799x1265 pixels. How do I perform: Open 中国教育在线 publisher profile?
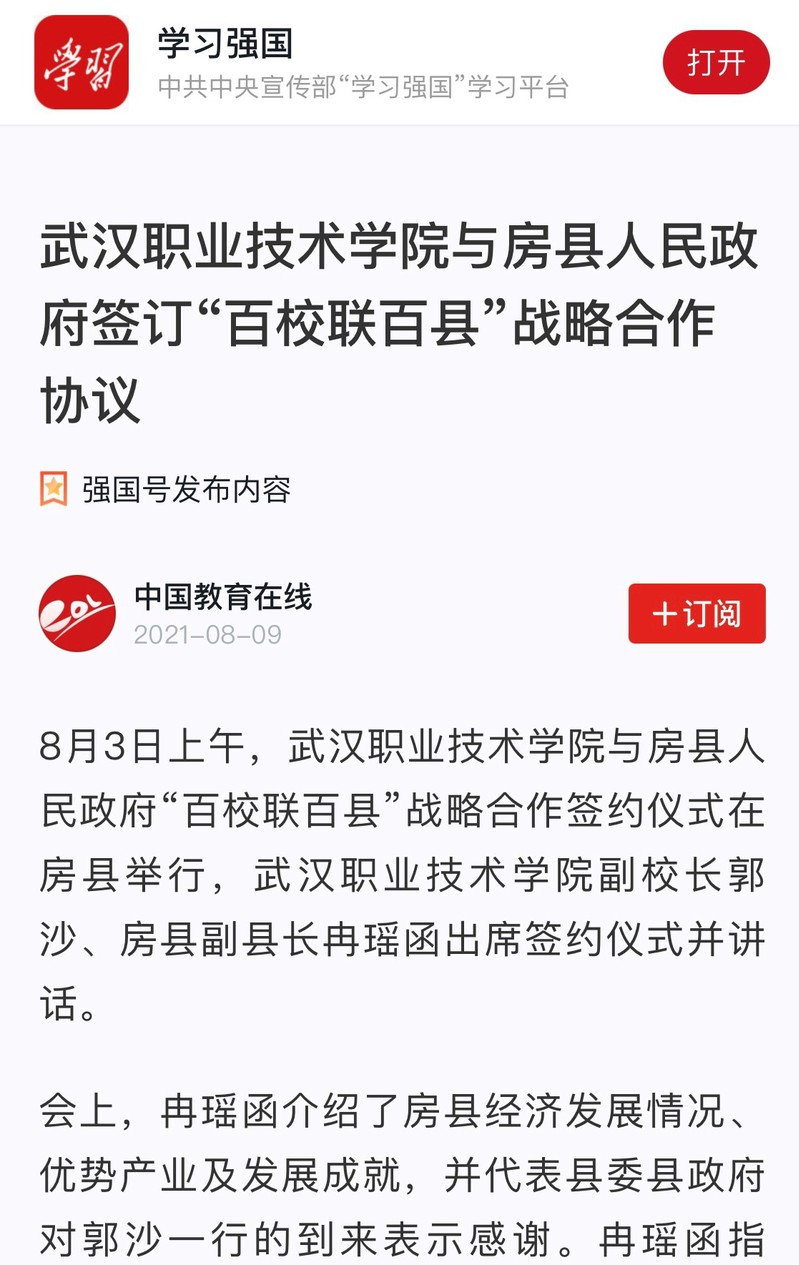[x=222, y=597]
